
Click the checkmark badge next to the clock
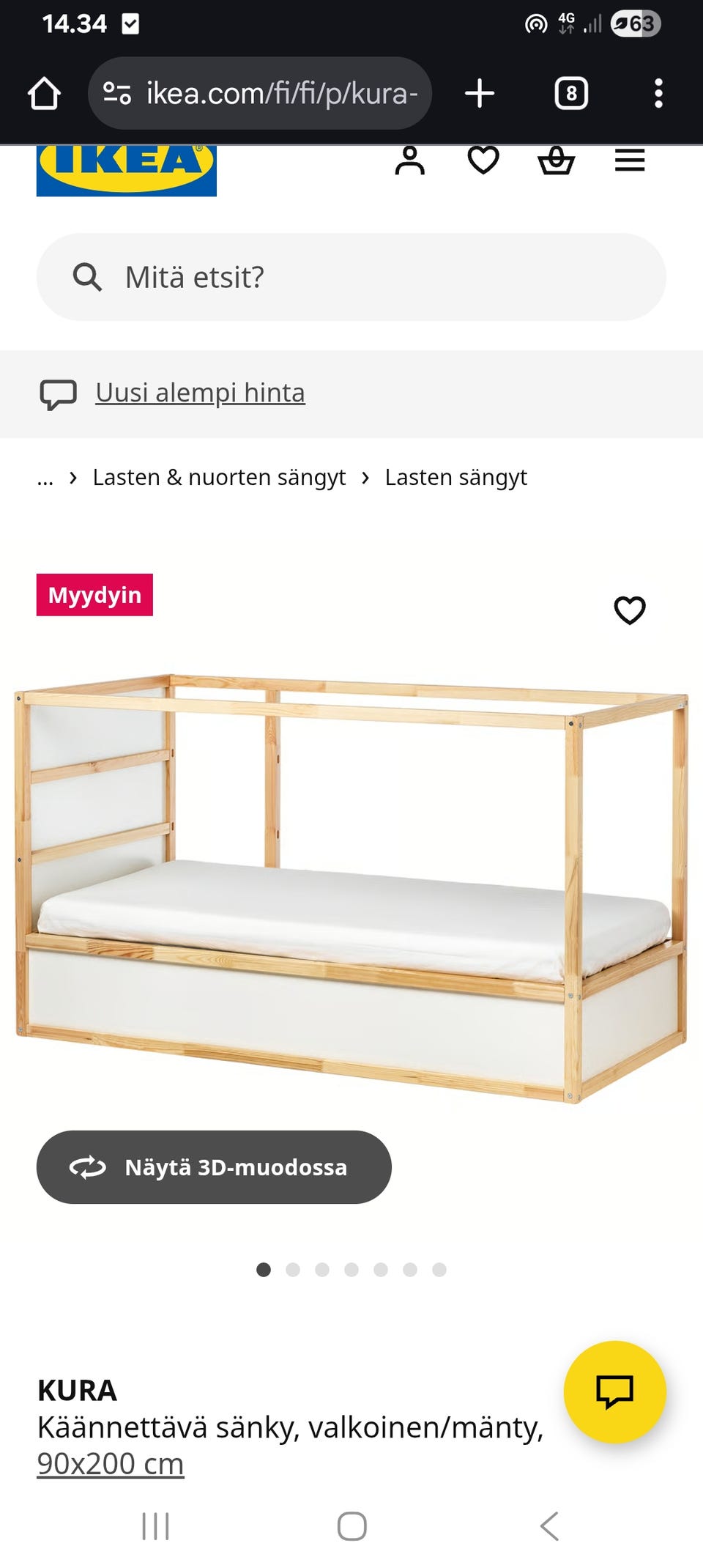tap(130, 23)
